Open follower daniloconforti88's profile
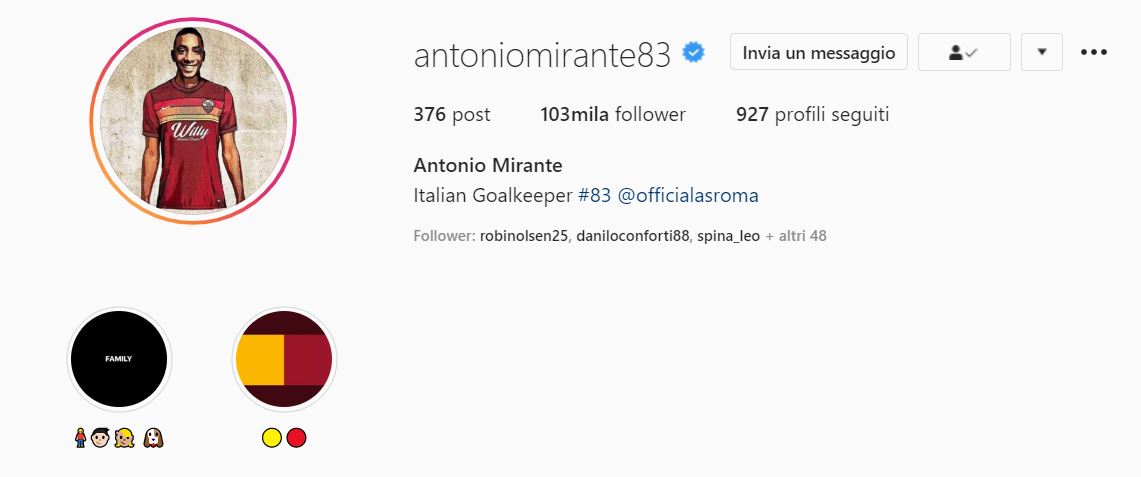This screenshot has height=477, width=1141. (x=632, y=237)
